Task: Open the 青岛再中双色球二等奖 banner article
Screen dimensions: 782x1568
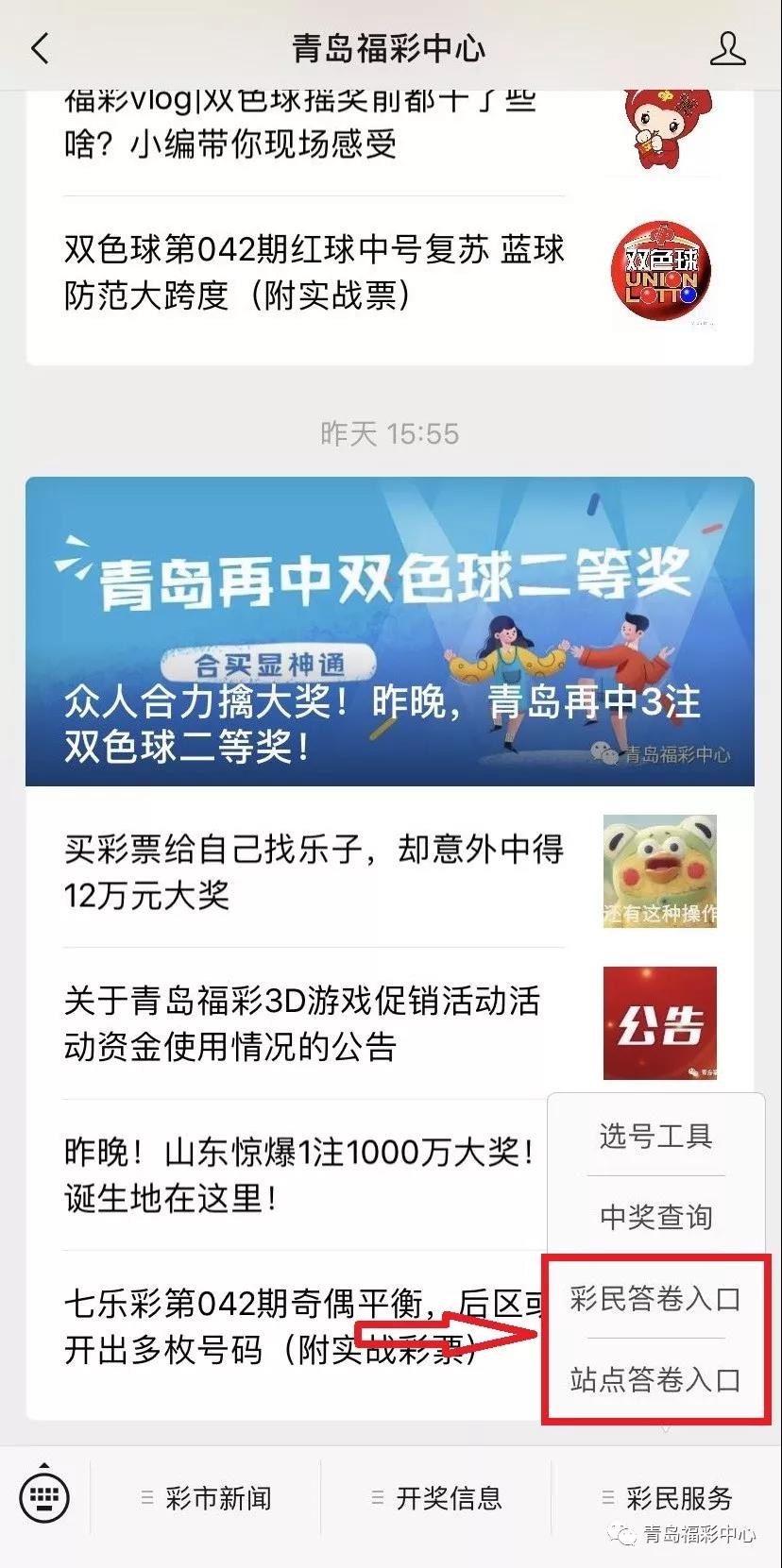Action: (389, 632)
